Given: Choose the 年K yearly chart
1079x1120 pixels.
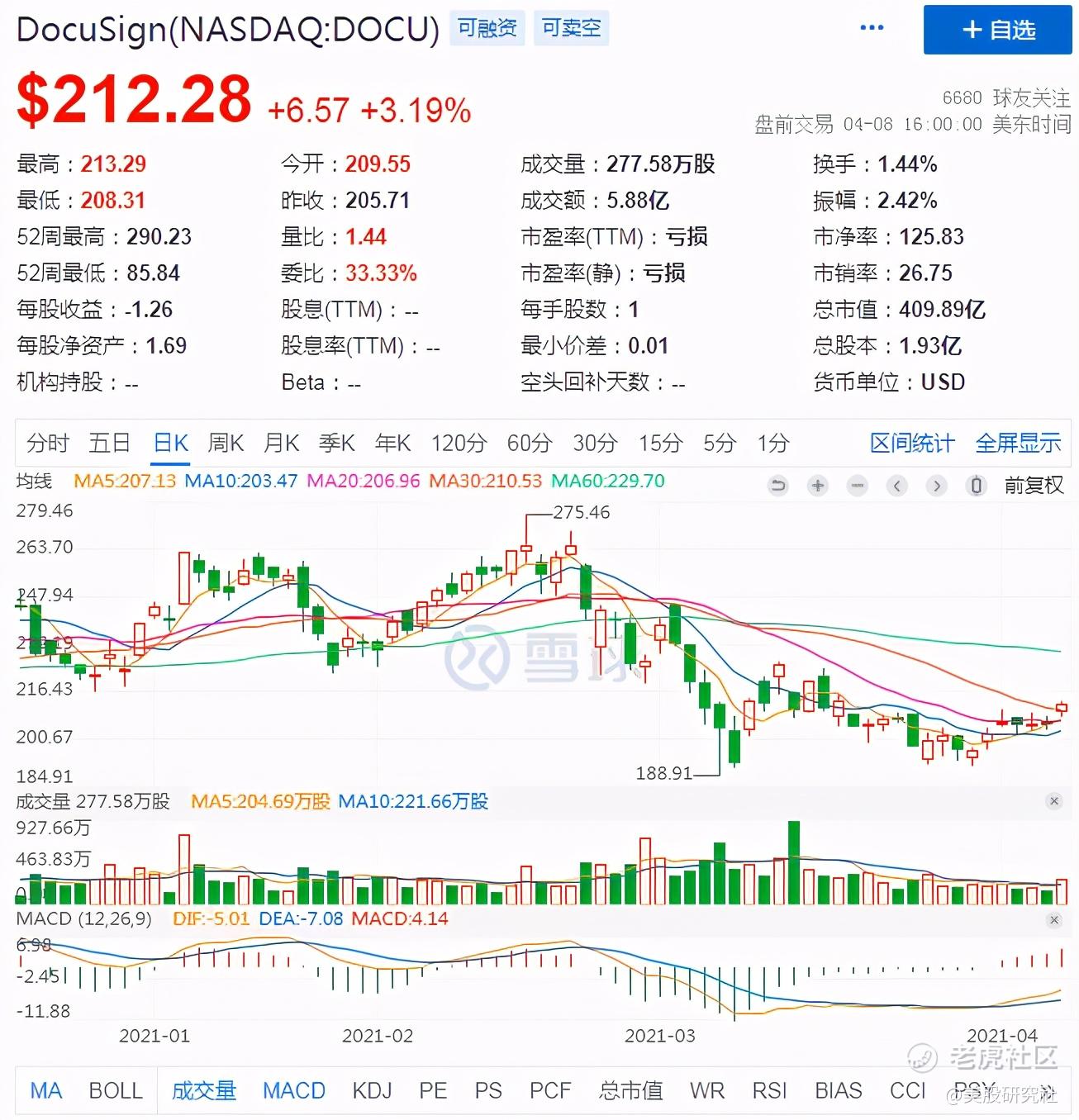Looking at the screenshot, I should tap(393, 444).
